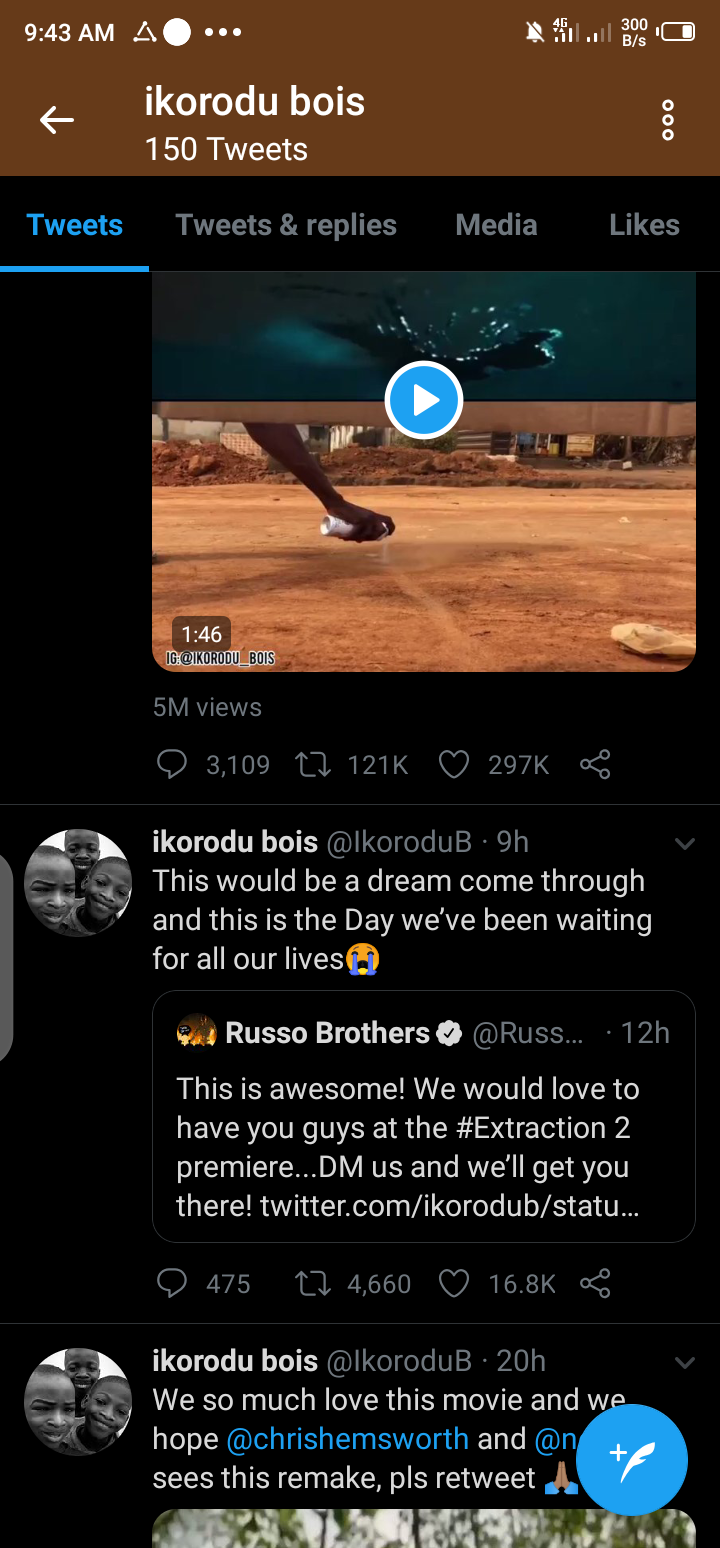Open the @chrishemsworth mention link
The width and height of the screenshot is (720, 1548).
point(347,1439)
